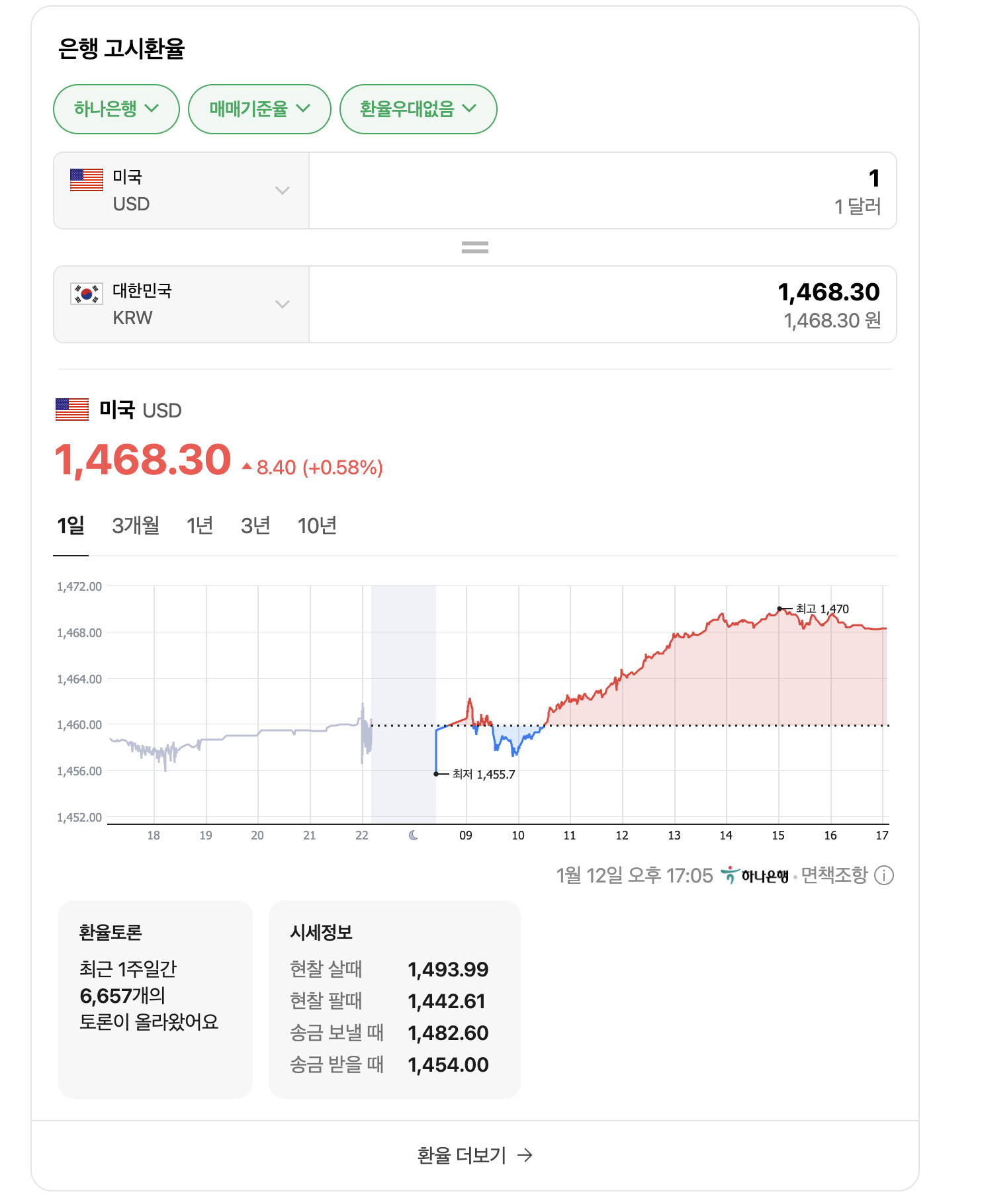This screenshot has height=1204, width=982.
Task: Open the 면책조항 info icon
Action: pyautogui.click(x=883, y=875)
